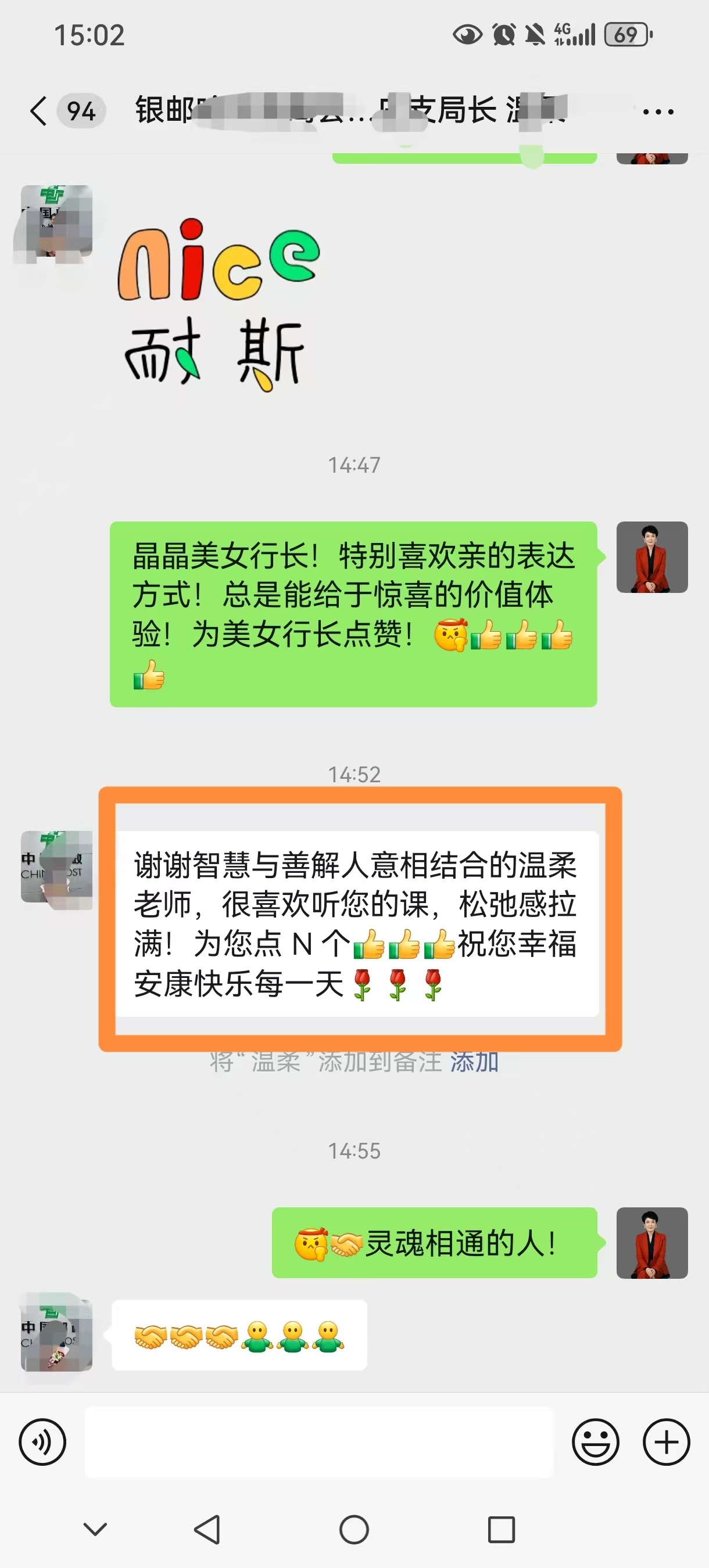Open own avatar beside 晶晶美女行长 message
This screenshot has width=709, height=1568.
point(651,557)
